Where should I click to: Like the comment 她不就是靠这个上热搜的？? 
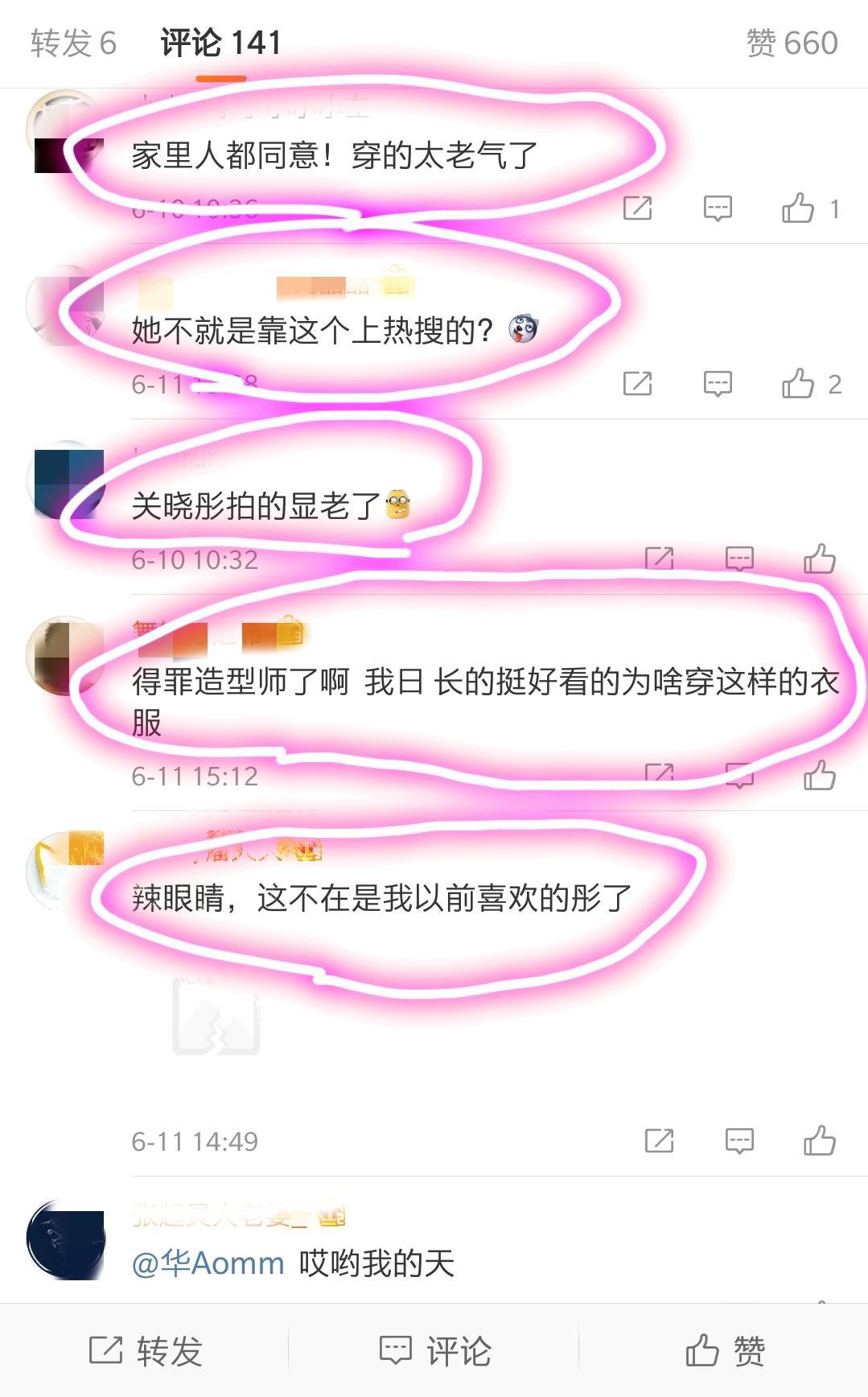click(x=798, y=384)
